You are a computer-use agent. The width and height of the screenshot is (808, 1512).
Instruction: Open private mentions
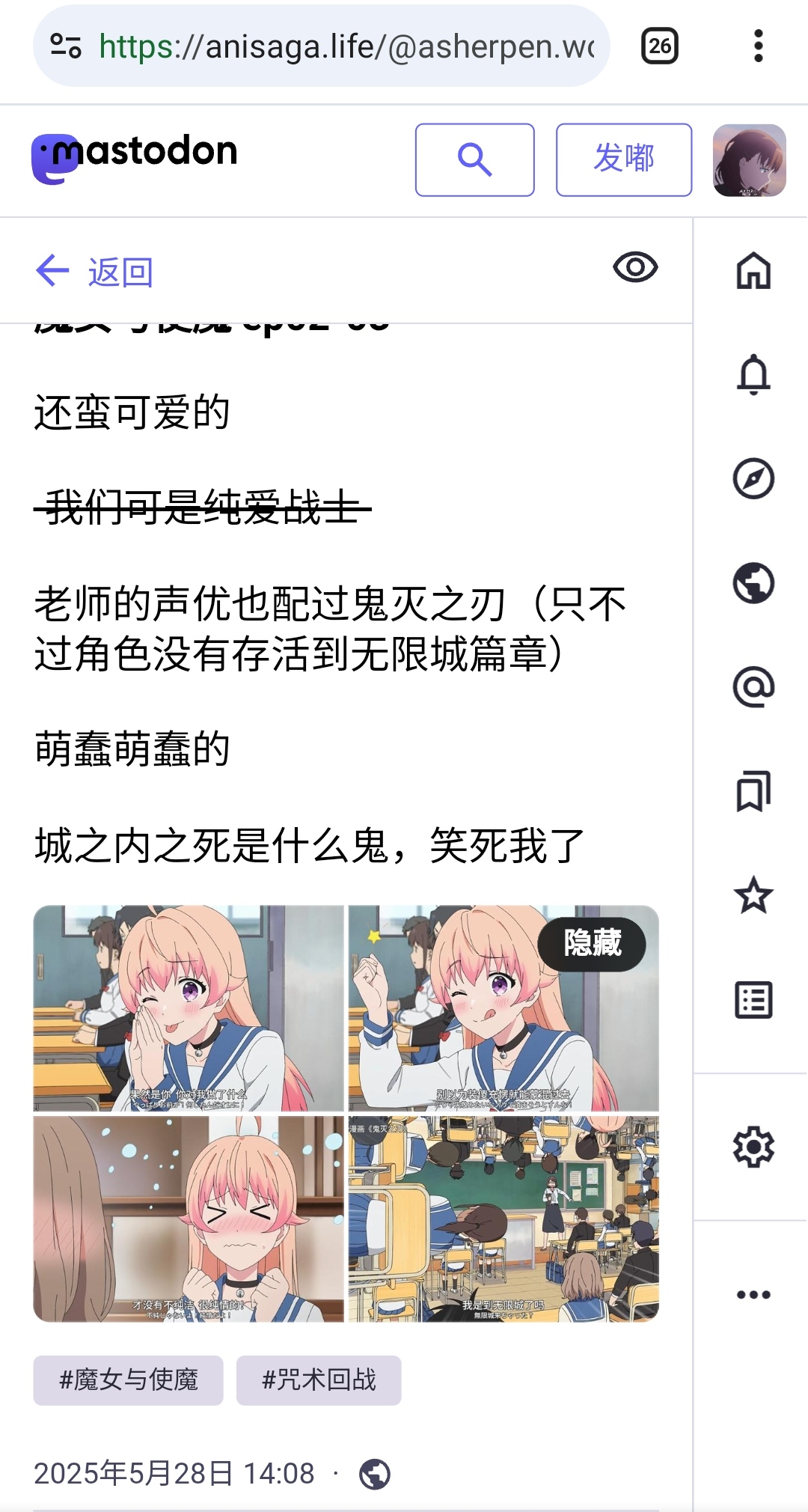click(x=753, y=687)
